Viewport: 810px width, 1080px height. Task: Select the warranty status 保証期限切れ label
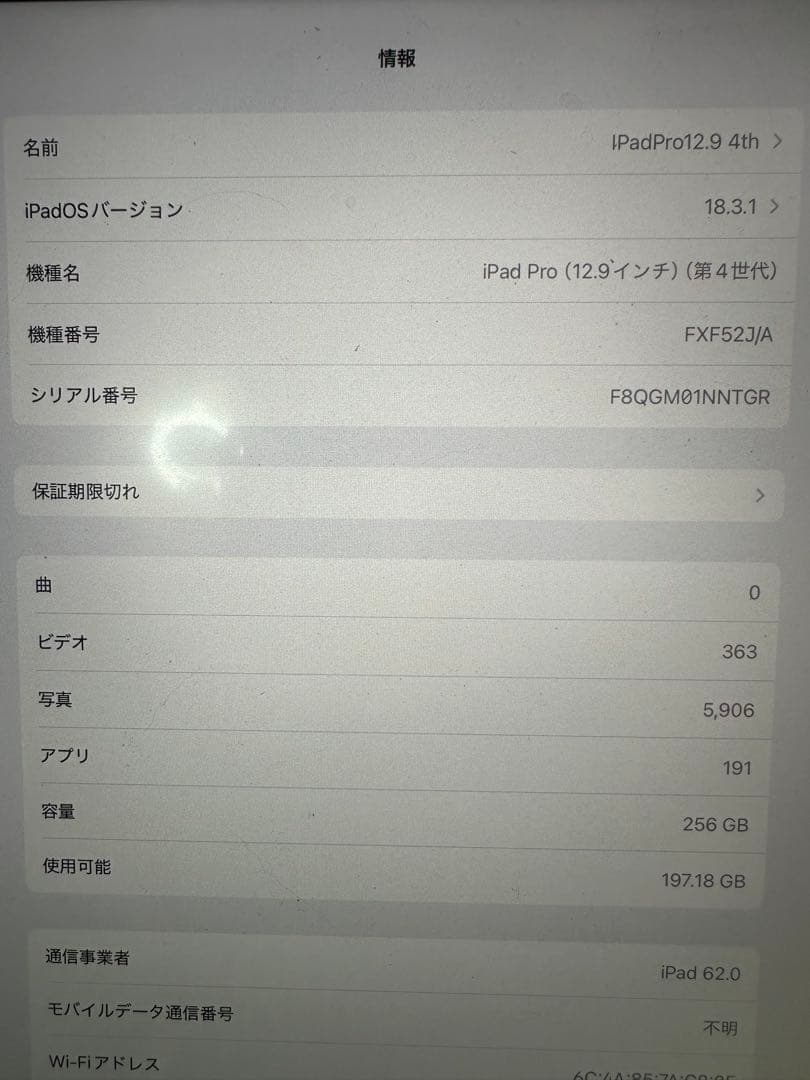click(83, 492)
